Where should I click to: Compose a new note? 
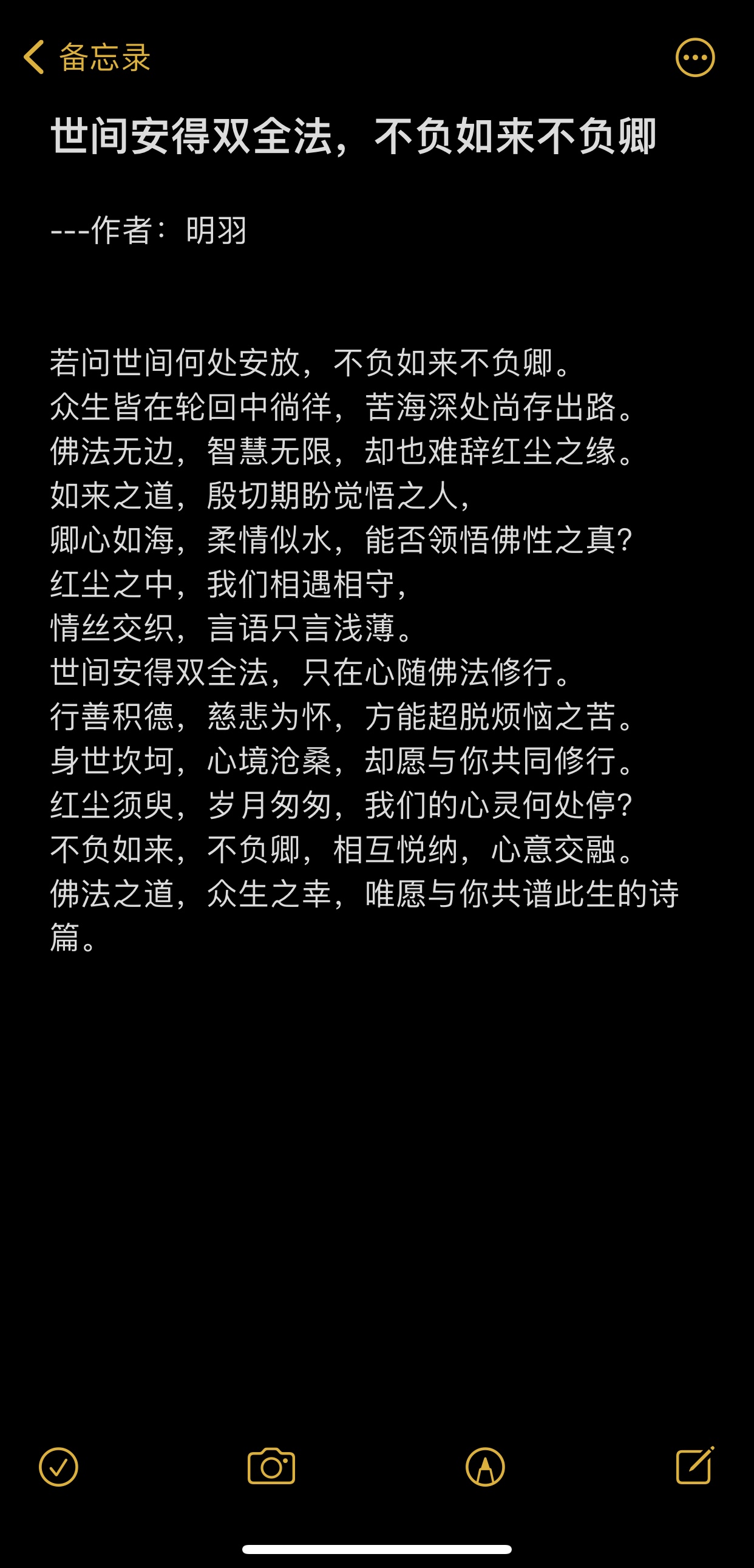[695, 1465]
